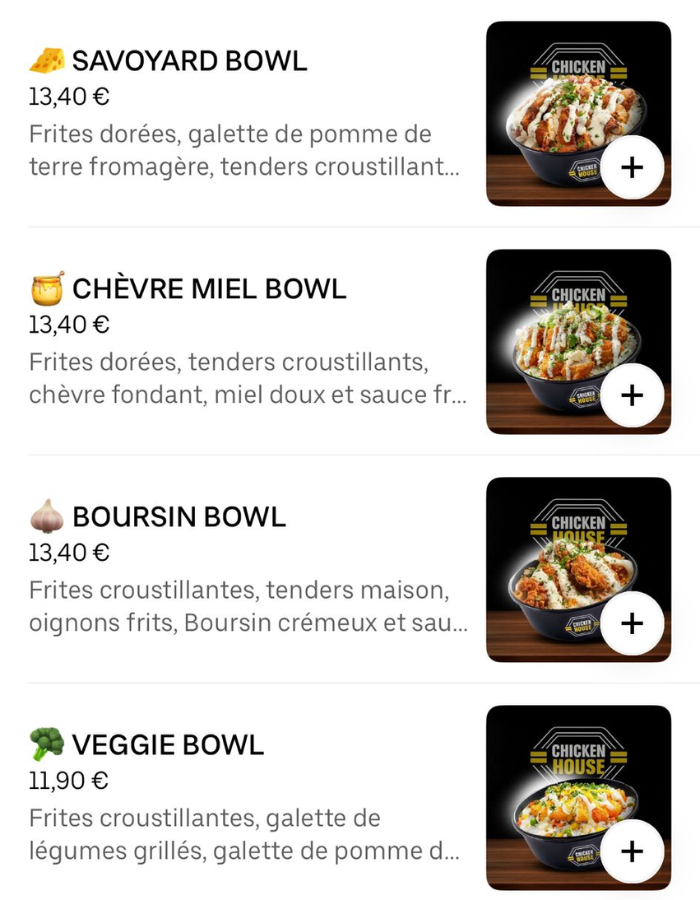Add the Boursin Bowl to cart
The image size is (700, 900).
pyautogui.click(x=632, y=623)
